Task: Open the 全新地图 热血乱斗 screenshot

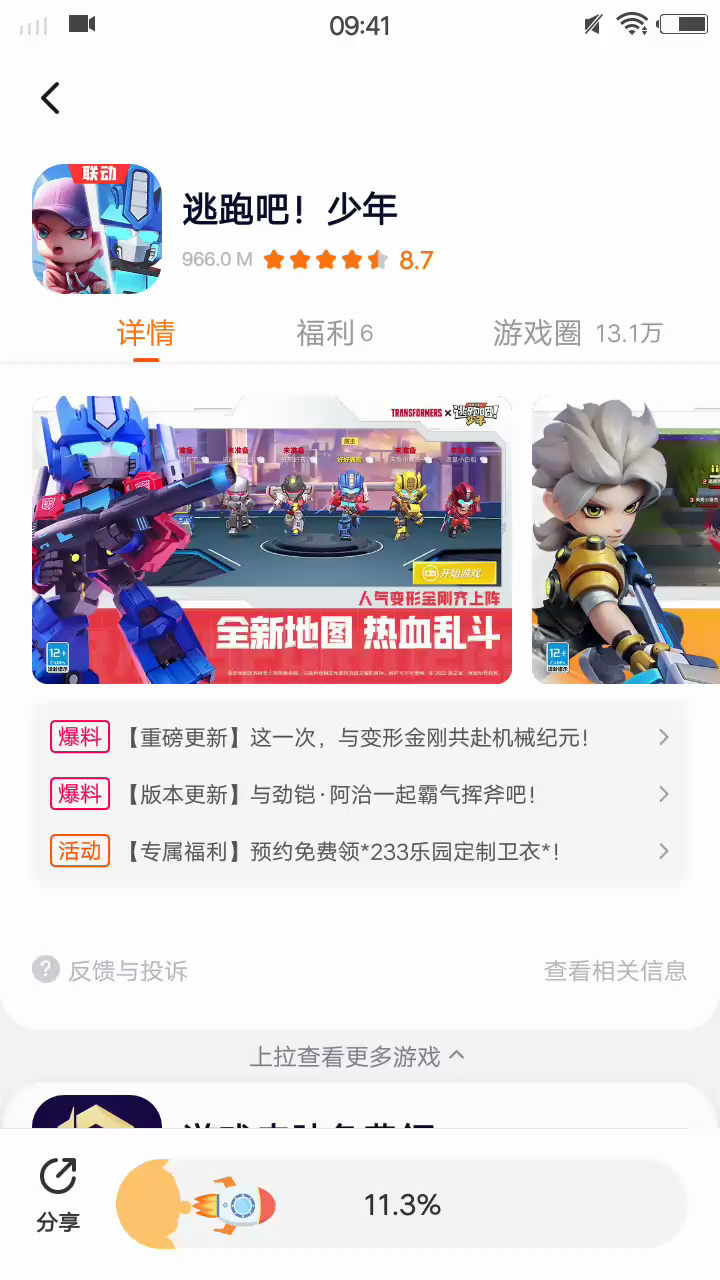Action: tap(272, 540)
